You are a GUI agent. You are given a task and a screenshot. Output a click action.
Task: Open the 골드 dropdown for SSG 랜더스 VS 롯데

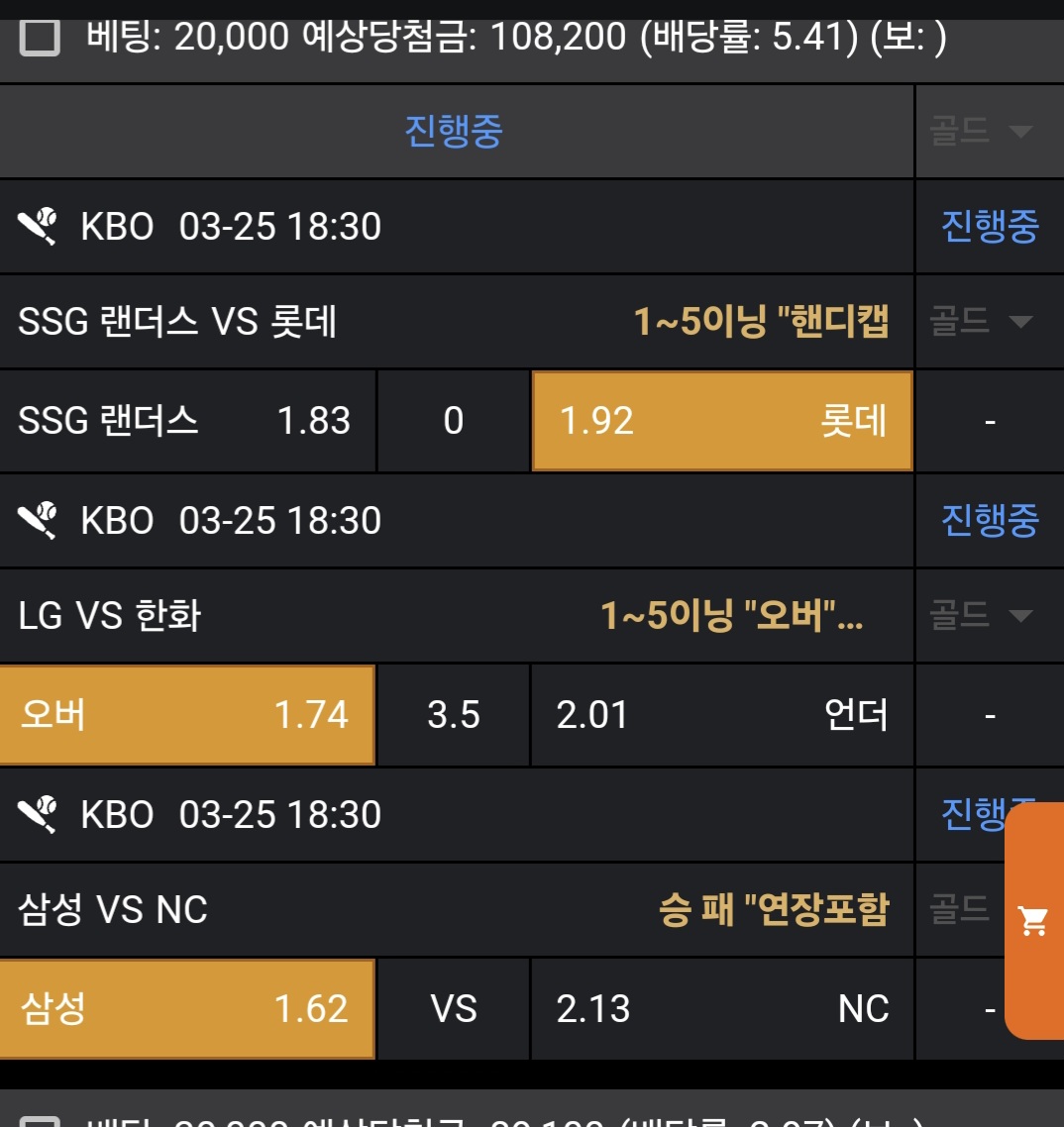[x=981, y=321]
